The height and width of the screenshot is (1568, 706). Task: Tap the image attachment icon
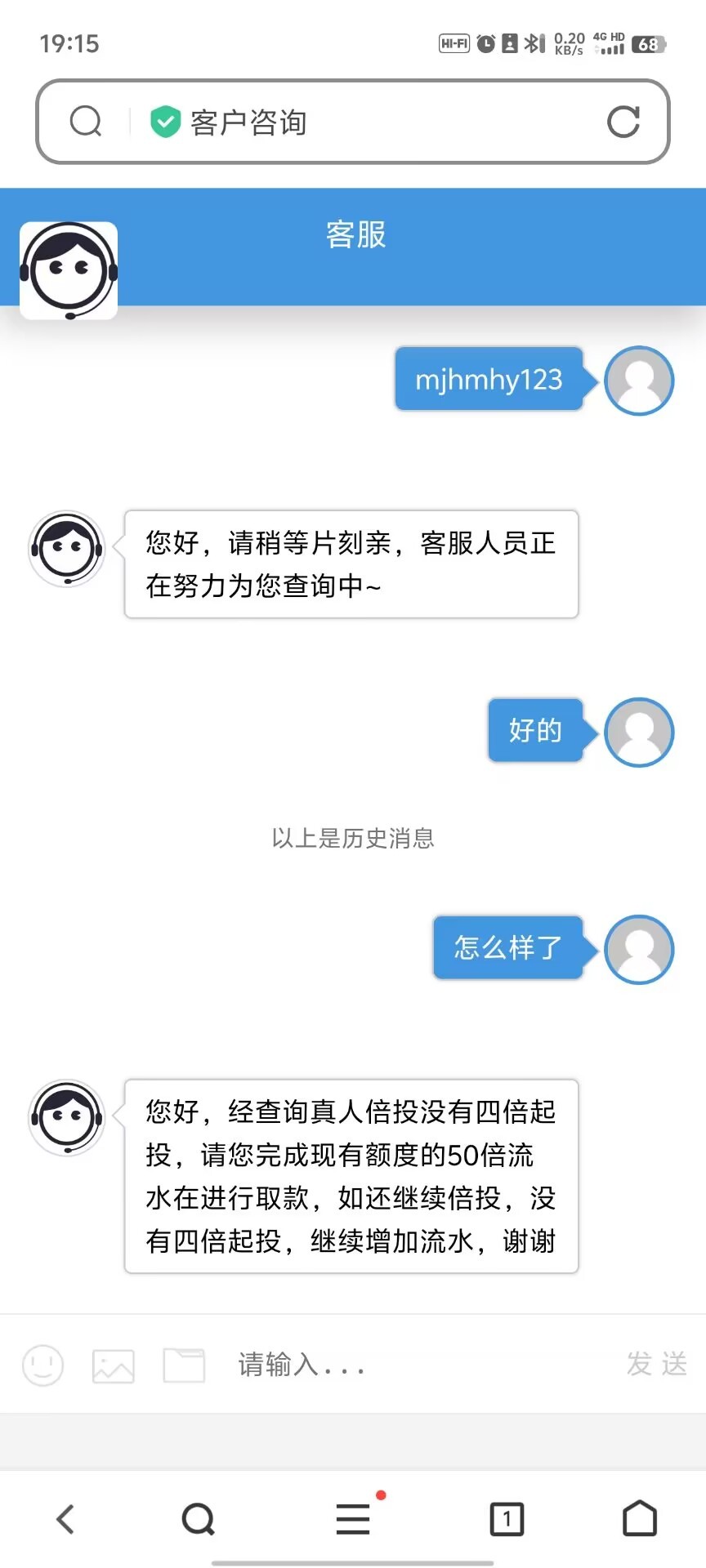[113, 1365]
